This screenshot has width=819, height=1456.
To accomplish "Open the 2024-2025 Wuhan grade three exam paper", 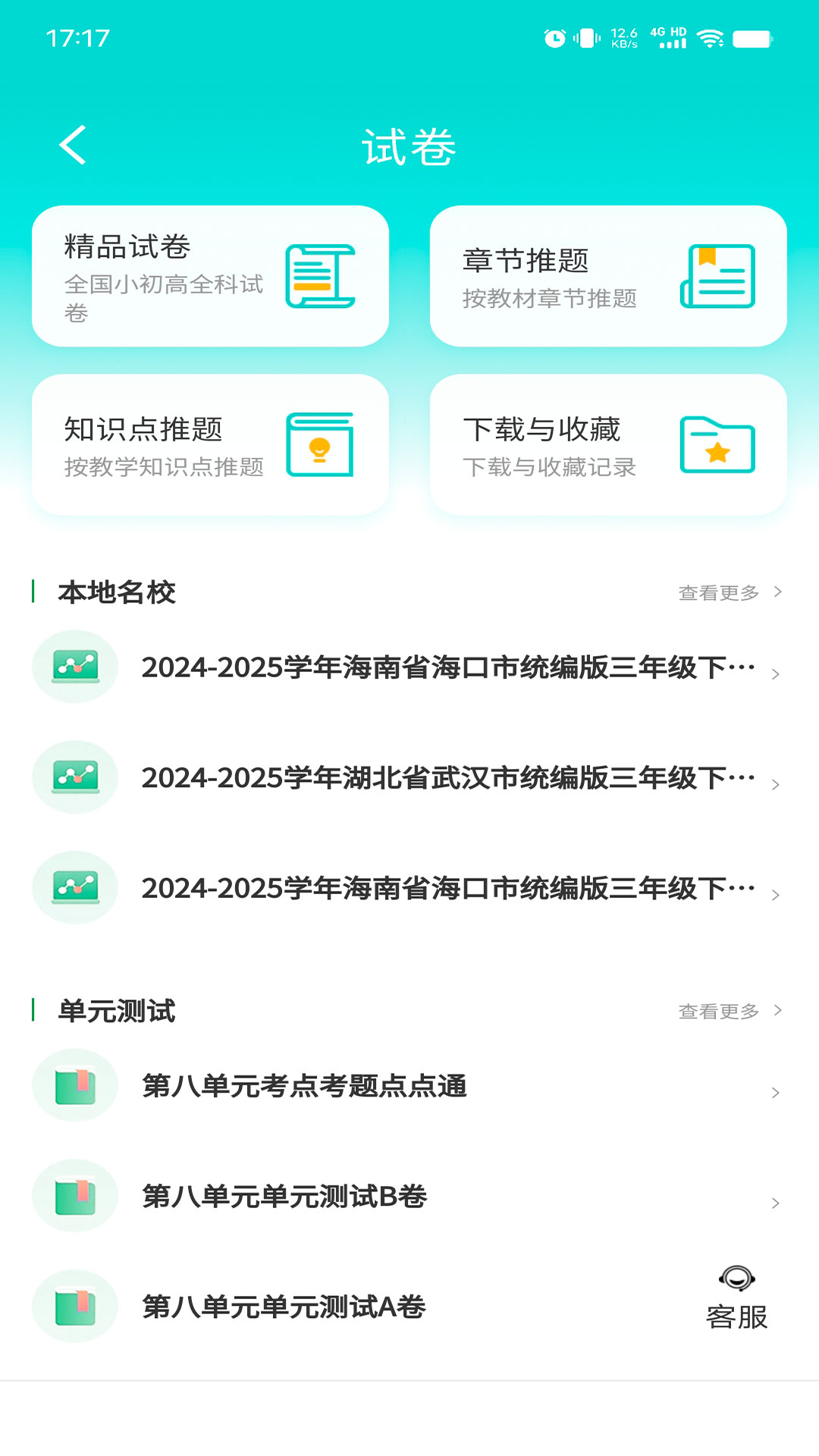I will [447, 777].
